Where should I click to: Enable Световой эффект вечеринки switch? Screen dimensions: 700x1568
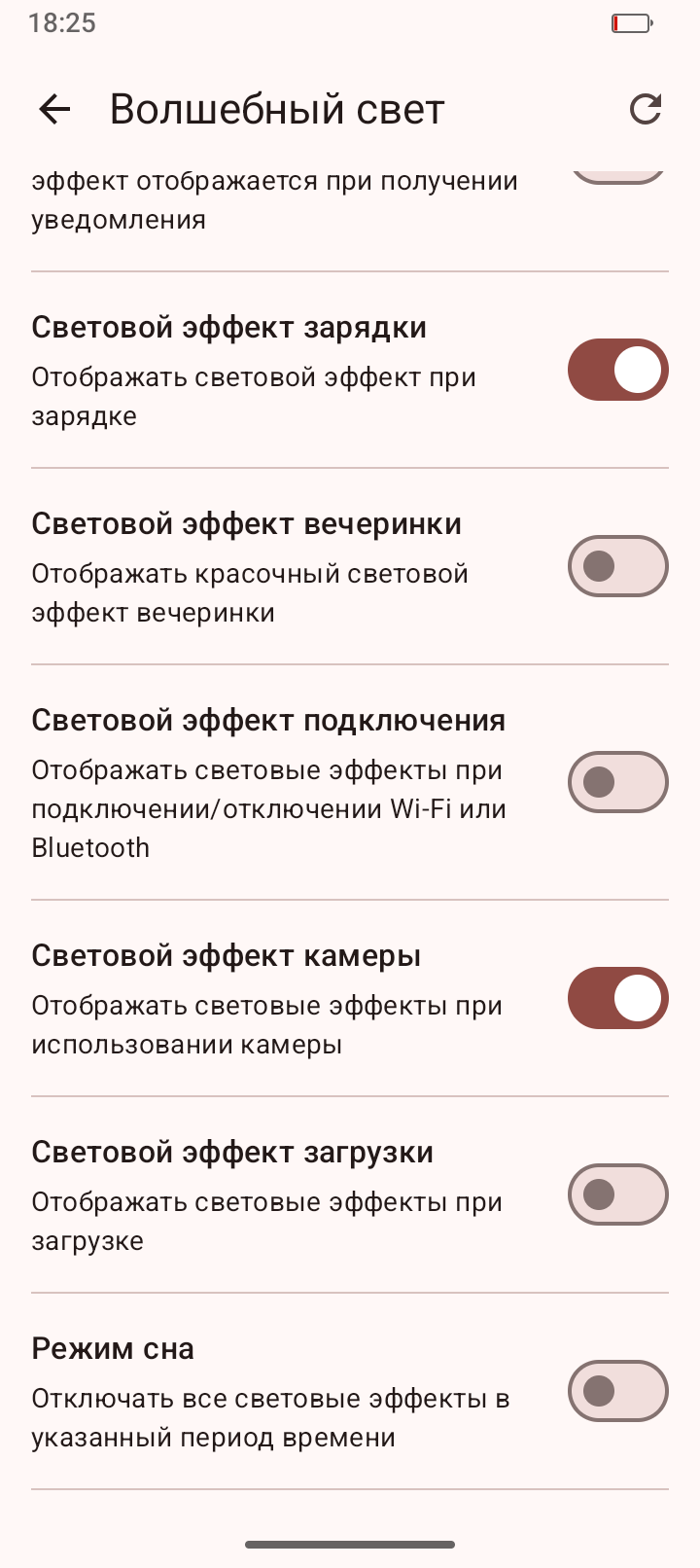[x=617, y=566]
